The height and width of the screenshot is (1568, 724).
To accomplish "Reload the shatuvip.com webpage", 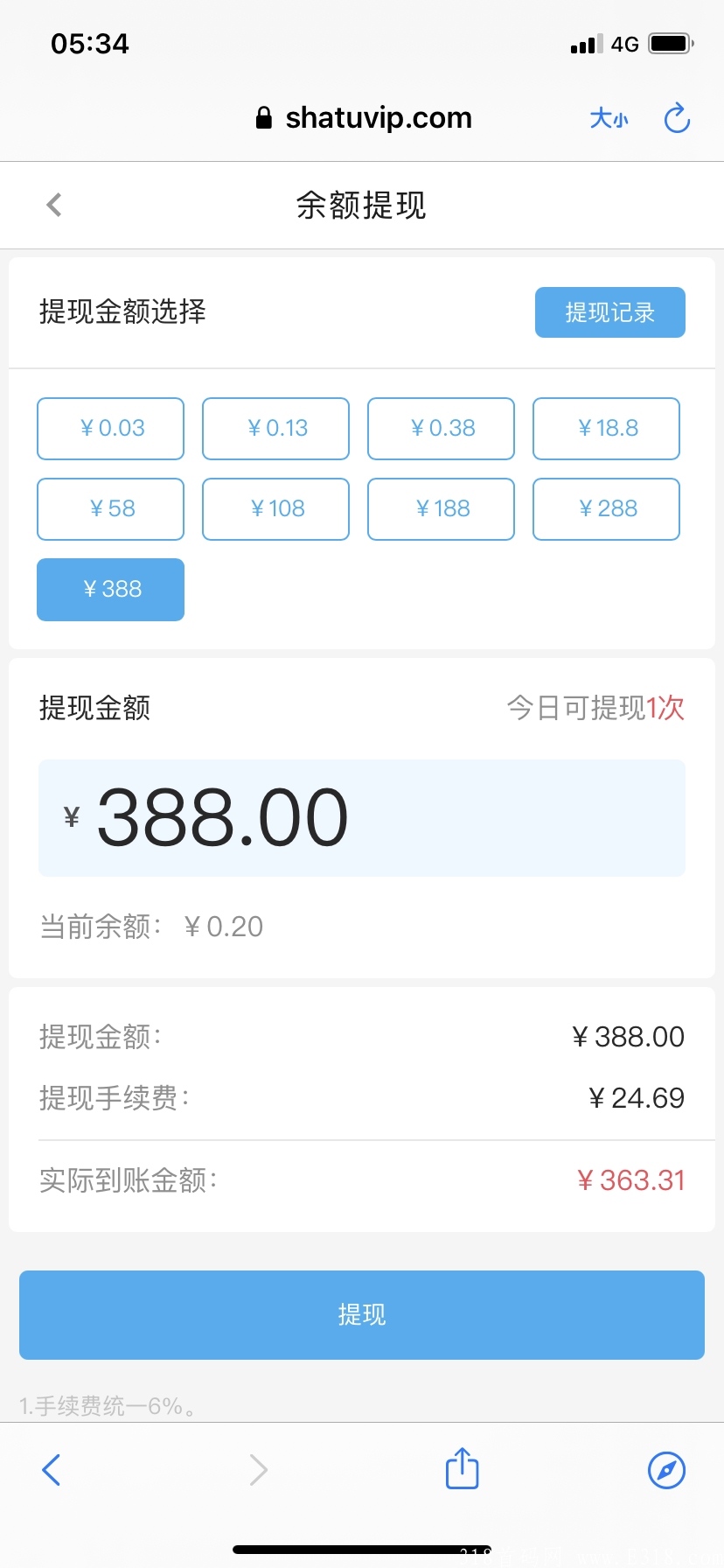I will coord(676,118).
